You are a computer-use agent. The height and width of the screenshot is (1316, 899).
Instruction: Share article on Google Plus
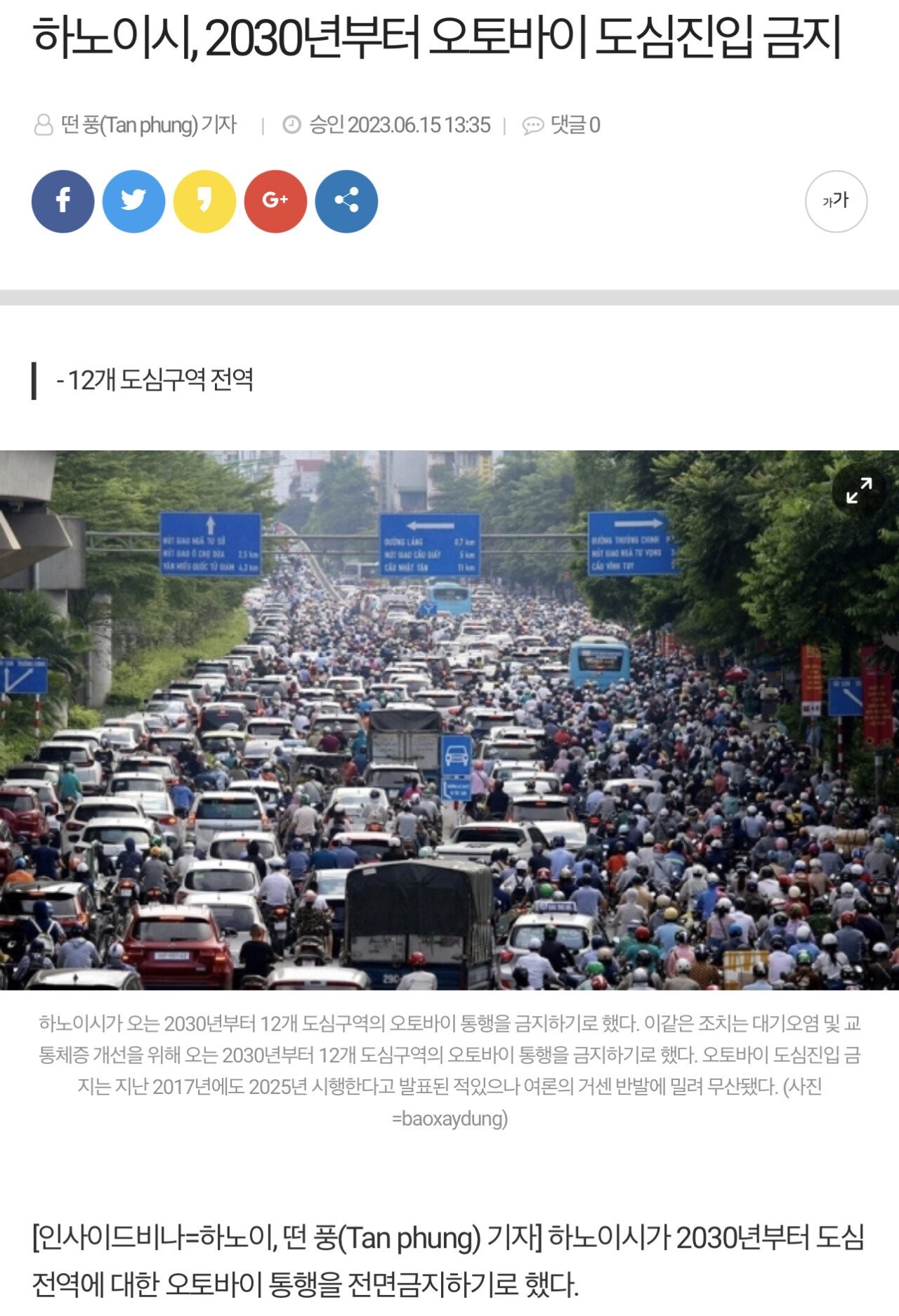pos(275,201)
